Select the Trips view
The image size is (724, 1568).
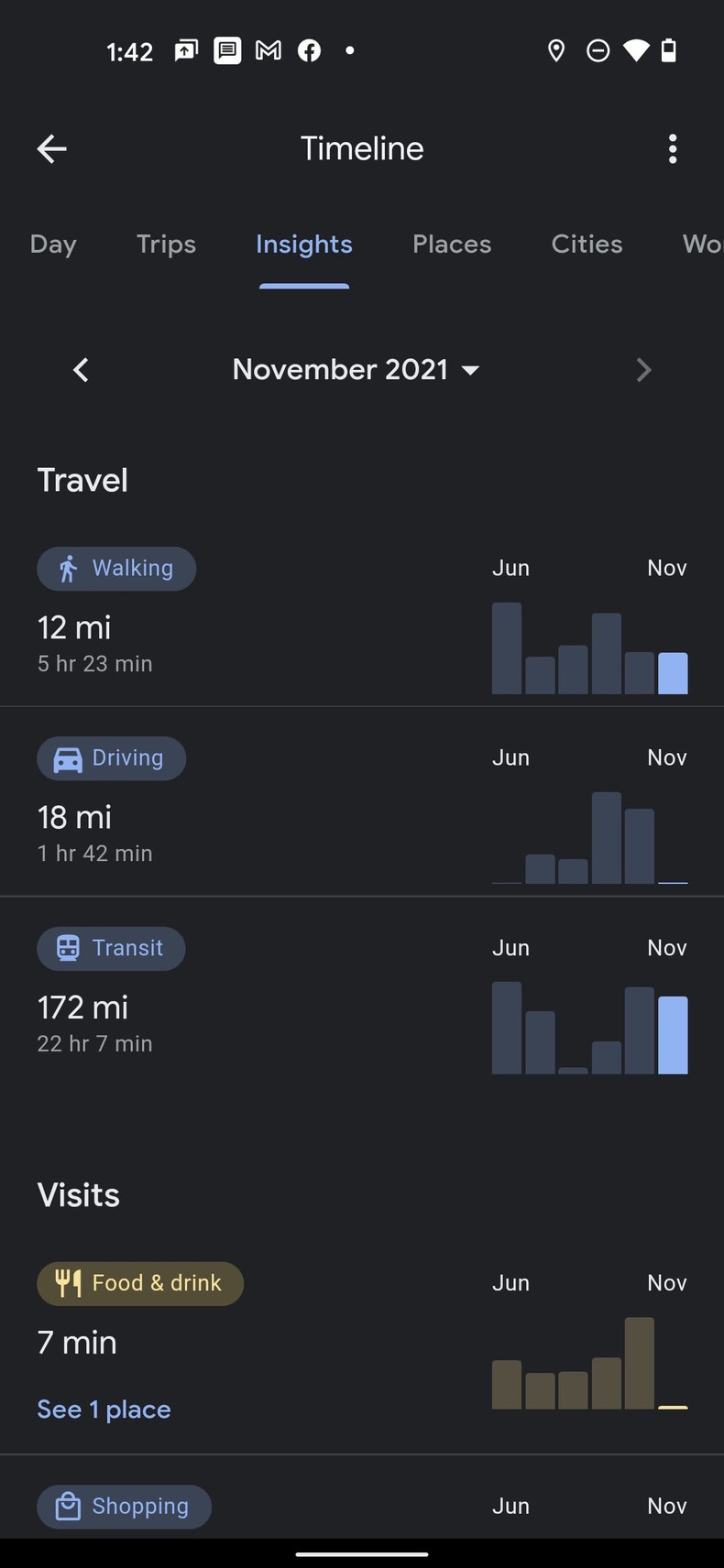[x=166, y=244]
